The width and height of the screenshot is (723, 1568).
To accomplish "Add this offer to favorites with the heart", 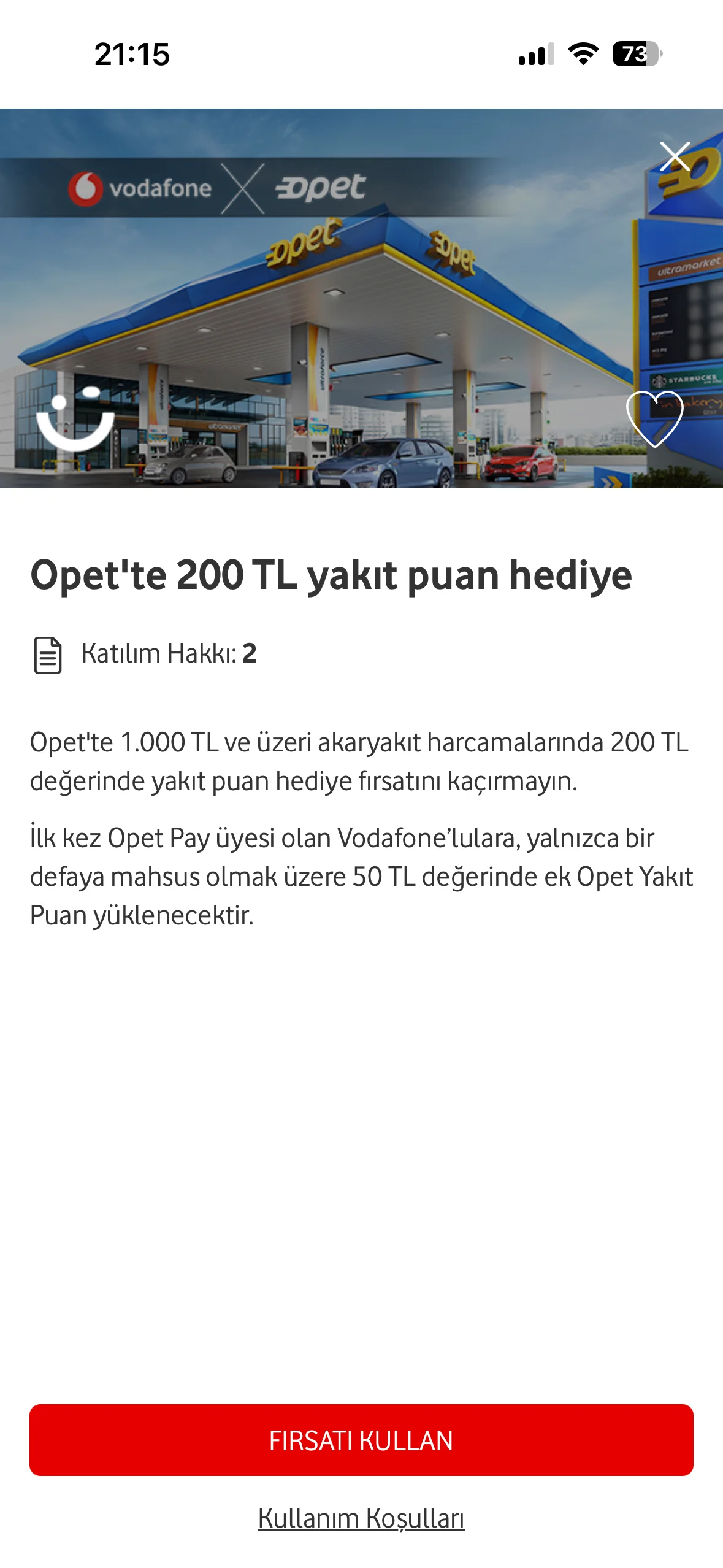I will coord(654,418).
